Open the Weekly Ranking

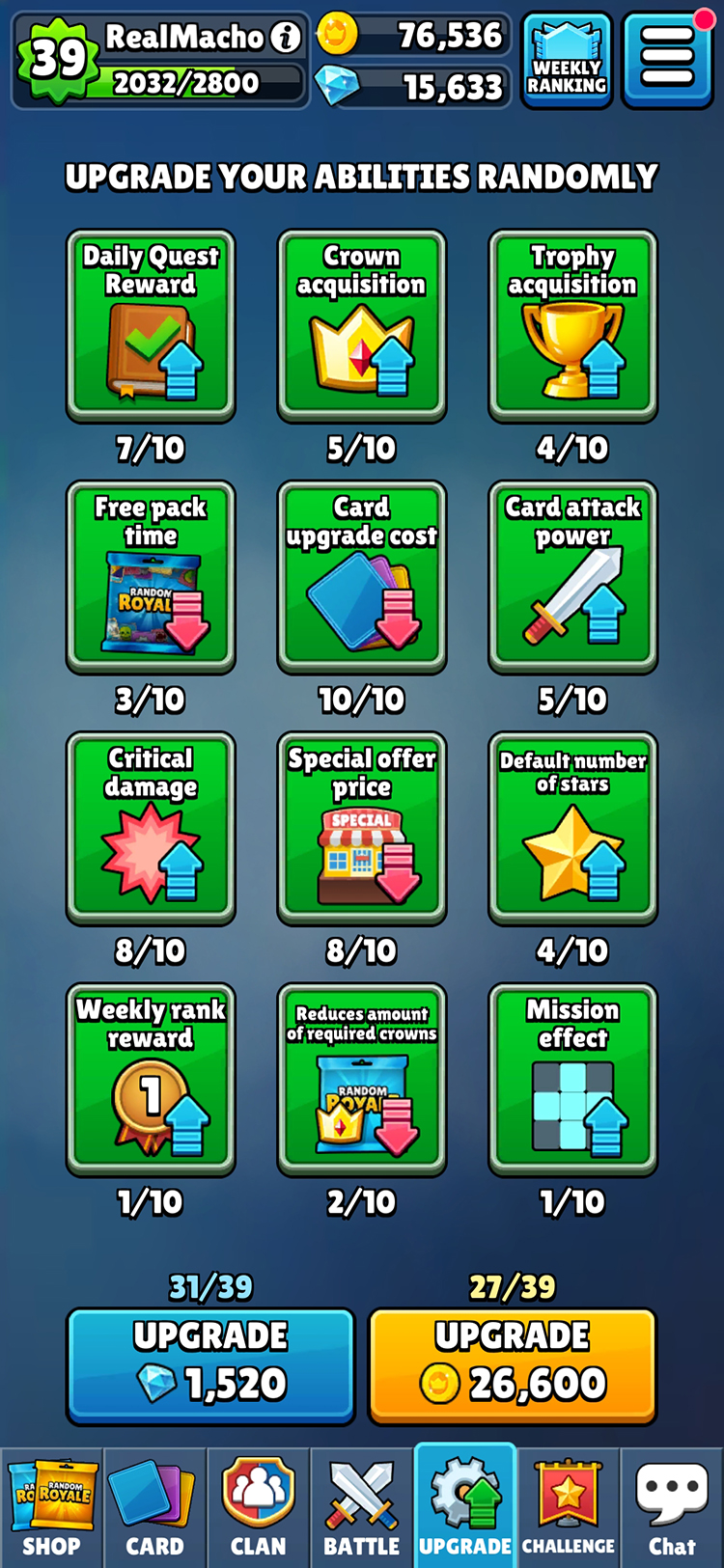(x=567, y=60)
